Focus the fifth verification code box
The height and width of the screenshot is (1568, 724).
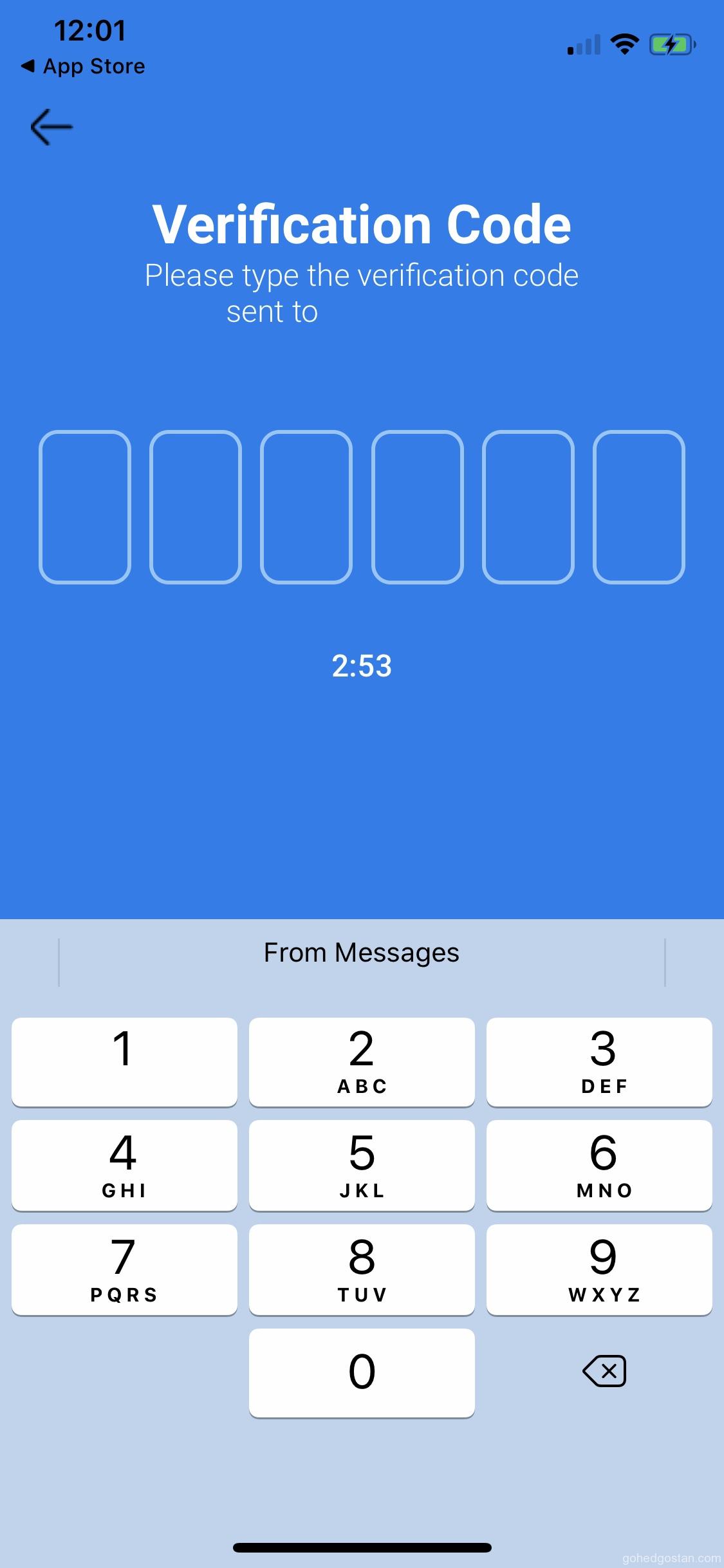pos(528,507)
